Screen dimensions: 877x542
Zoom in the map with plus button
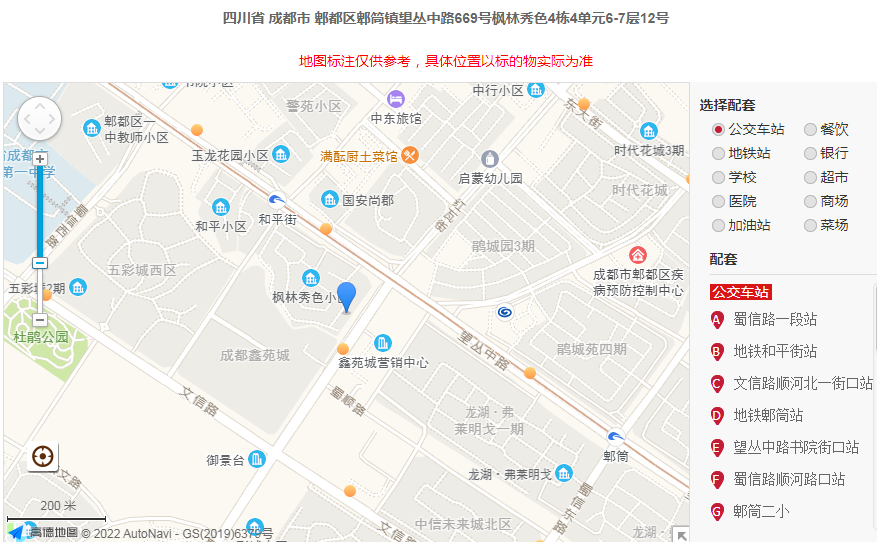coord(40,159)
